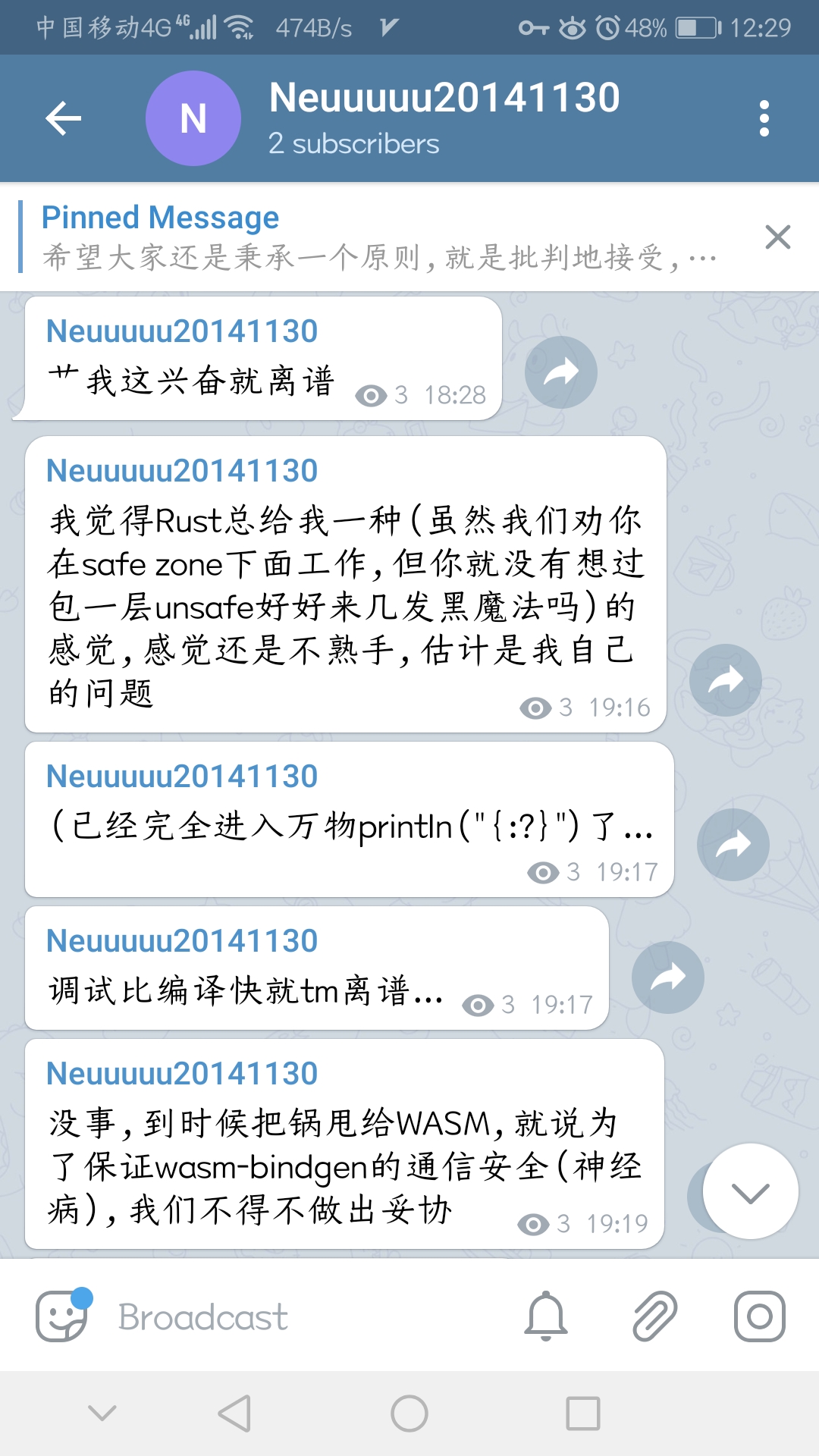Tap the system home button
This screenshot has width=819, height=1456.
point(409,1414)
